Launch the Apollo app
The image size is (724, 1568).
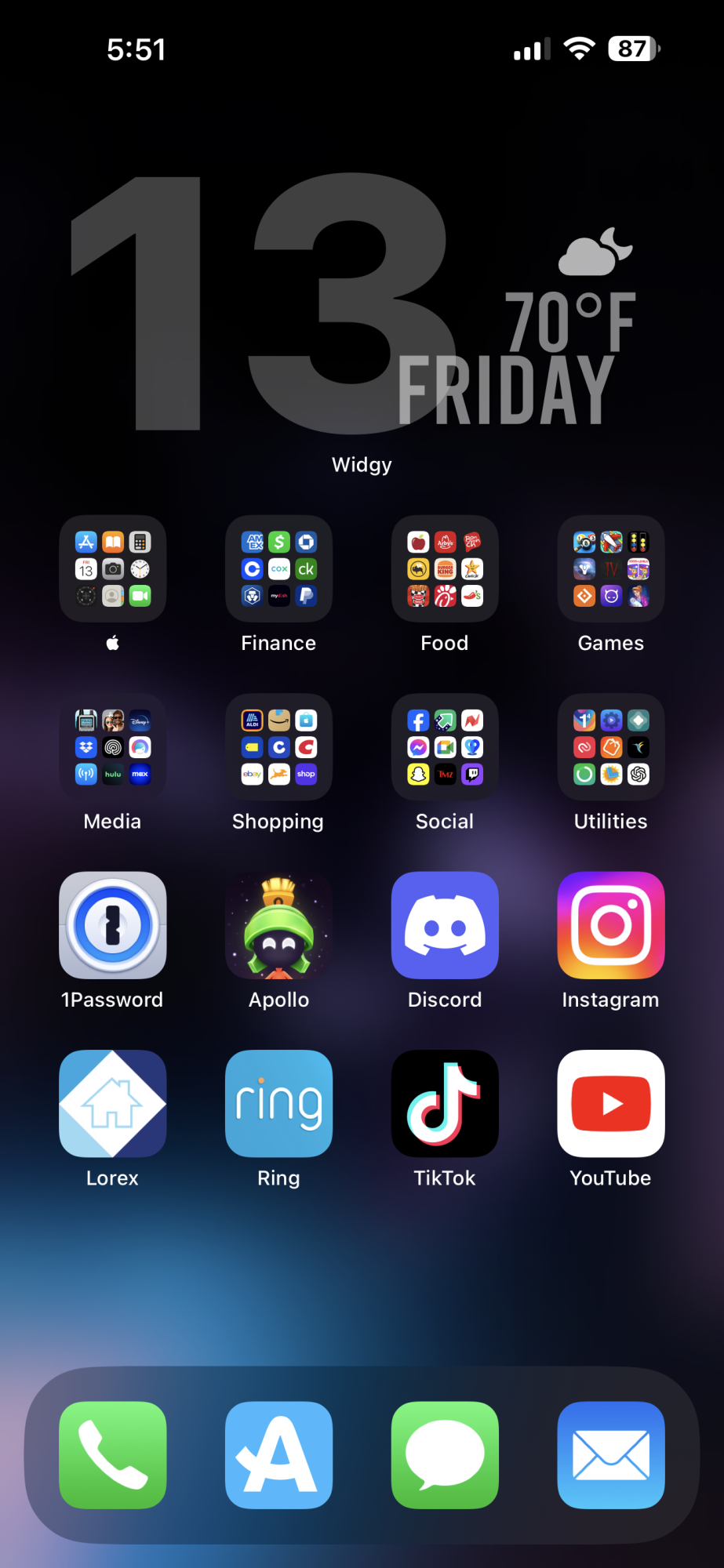click(x=278, y=925)
